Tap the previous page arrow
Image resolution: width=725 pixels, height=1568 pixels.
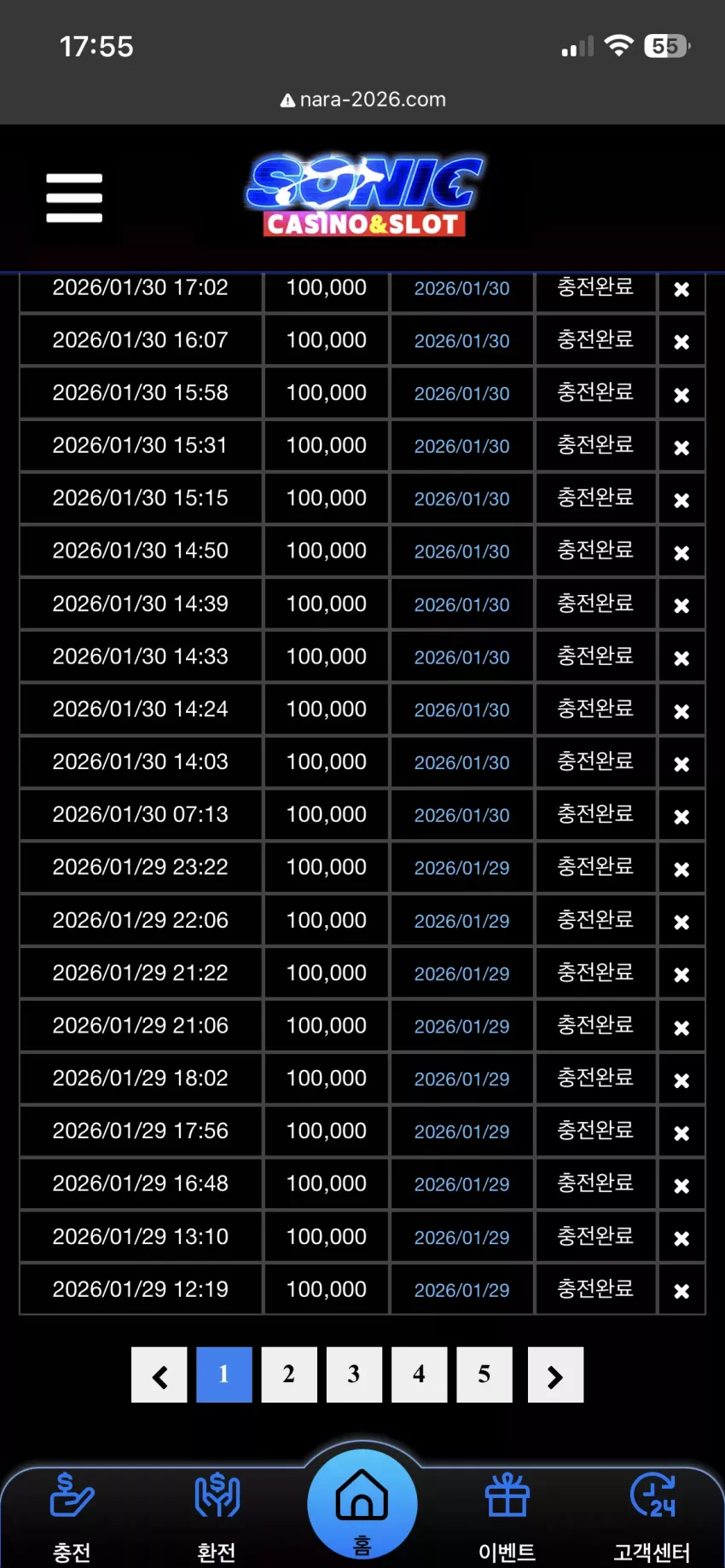159,1374
